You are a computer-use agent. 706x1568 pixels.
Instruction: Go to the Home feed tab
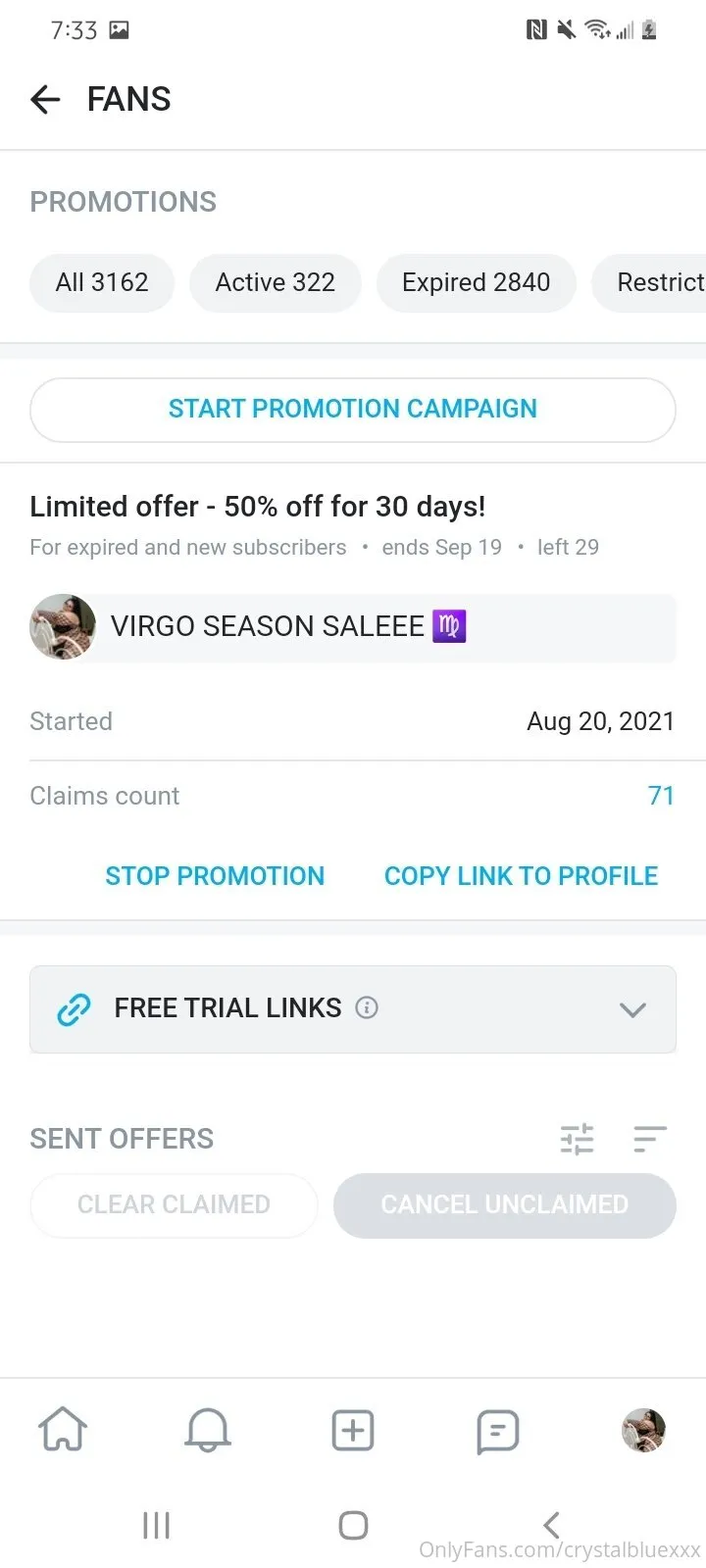tap(63, 1431)
